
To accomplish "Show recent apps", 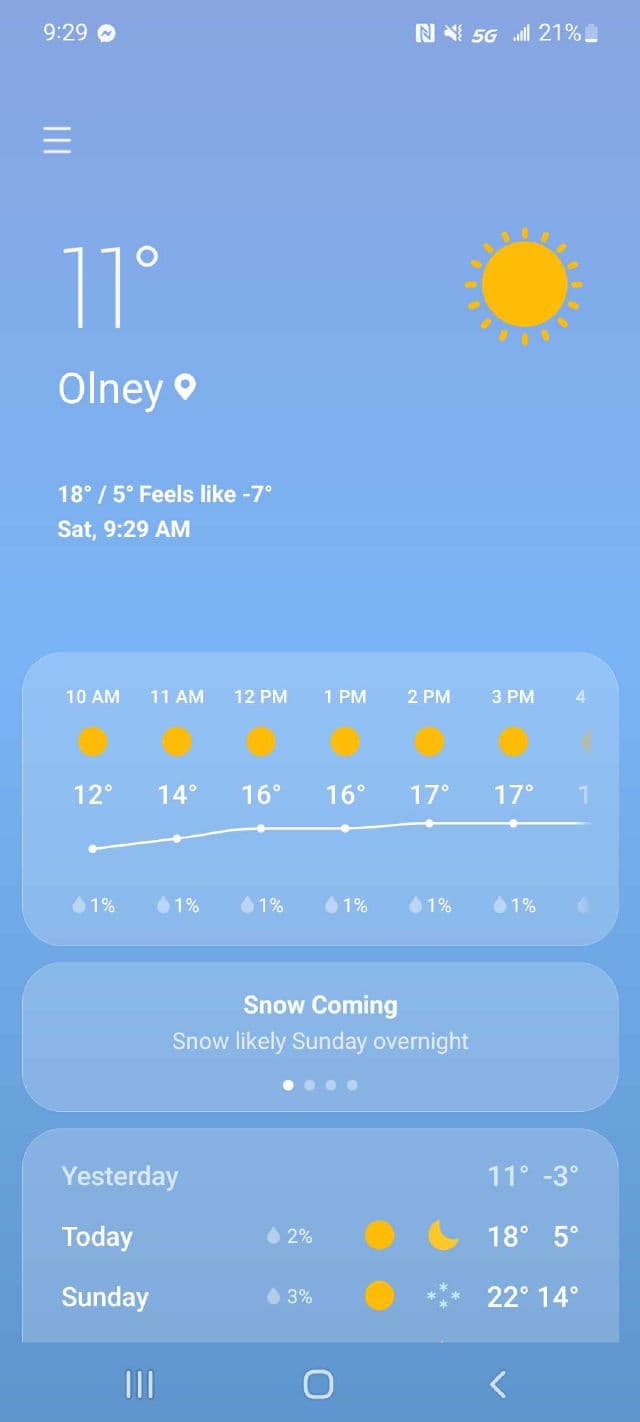I will pyautogui.click(x=139, y=1384).
